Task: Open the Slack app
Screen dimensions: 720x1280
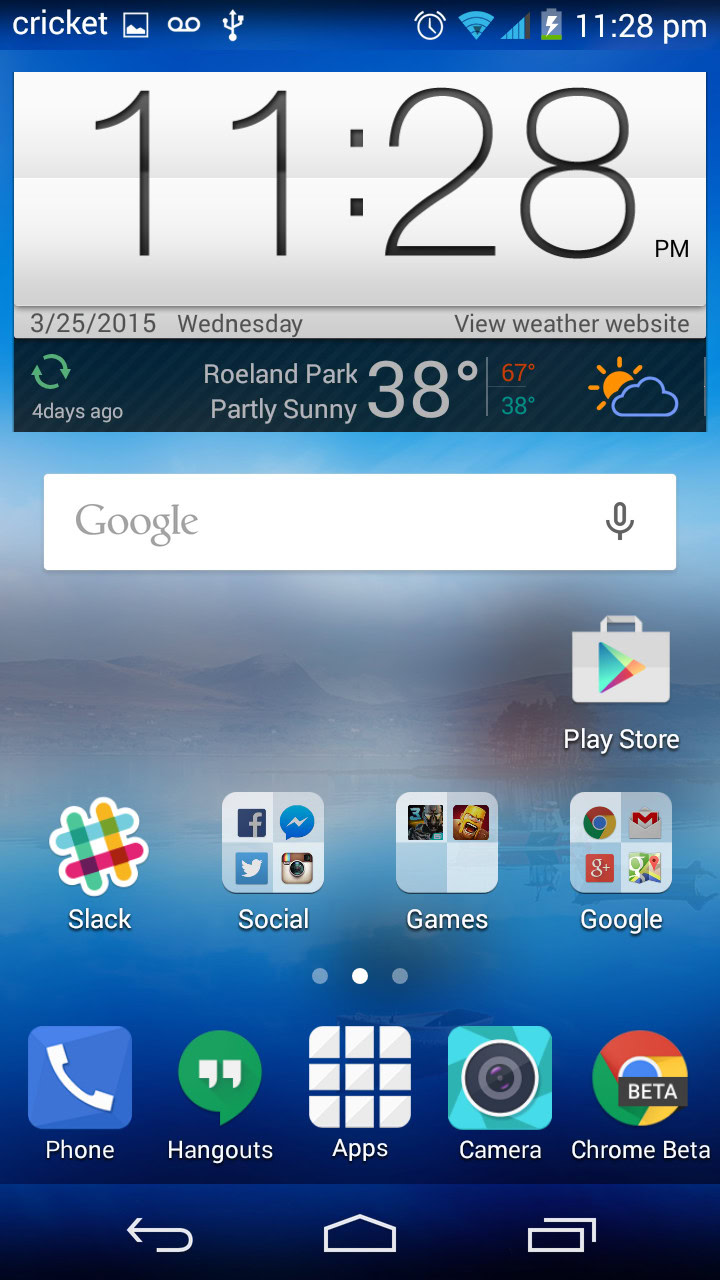Action: coord(99,847)
